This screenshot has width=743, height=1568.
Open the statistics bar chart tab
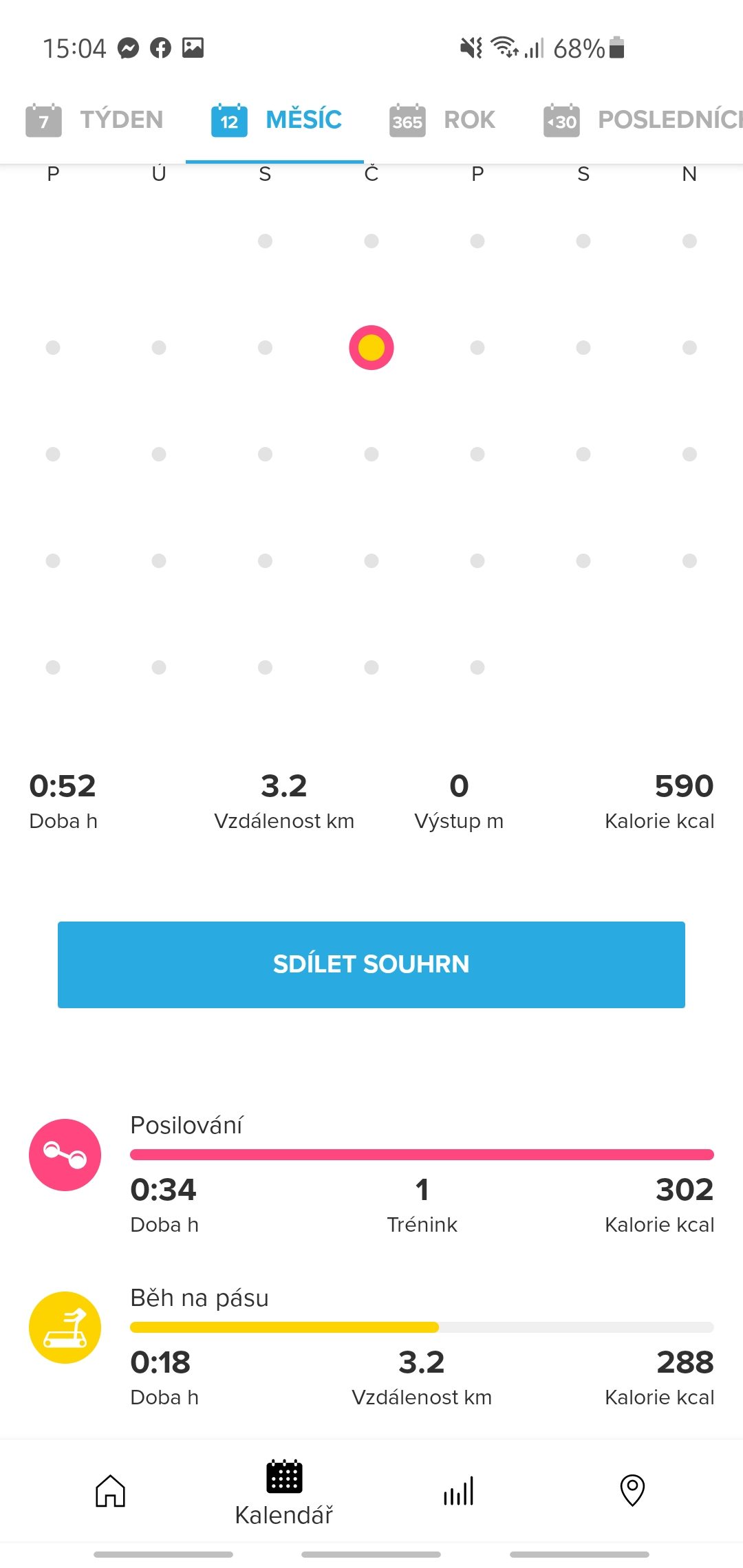458,1490
